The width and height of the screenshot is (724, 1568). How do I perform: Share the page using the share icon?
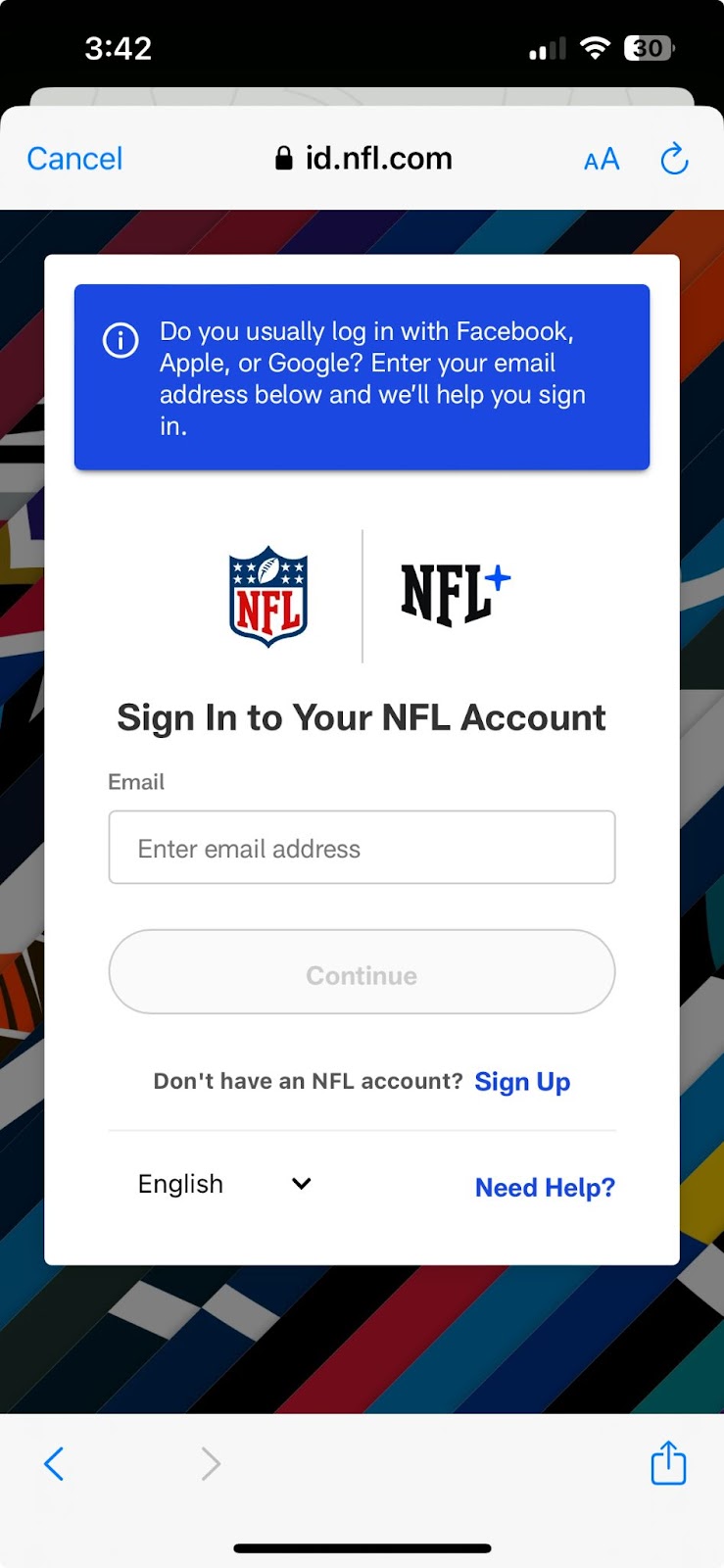[x=668, y=1462]
